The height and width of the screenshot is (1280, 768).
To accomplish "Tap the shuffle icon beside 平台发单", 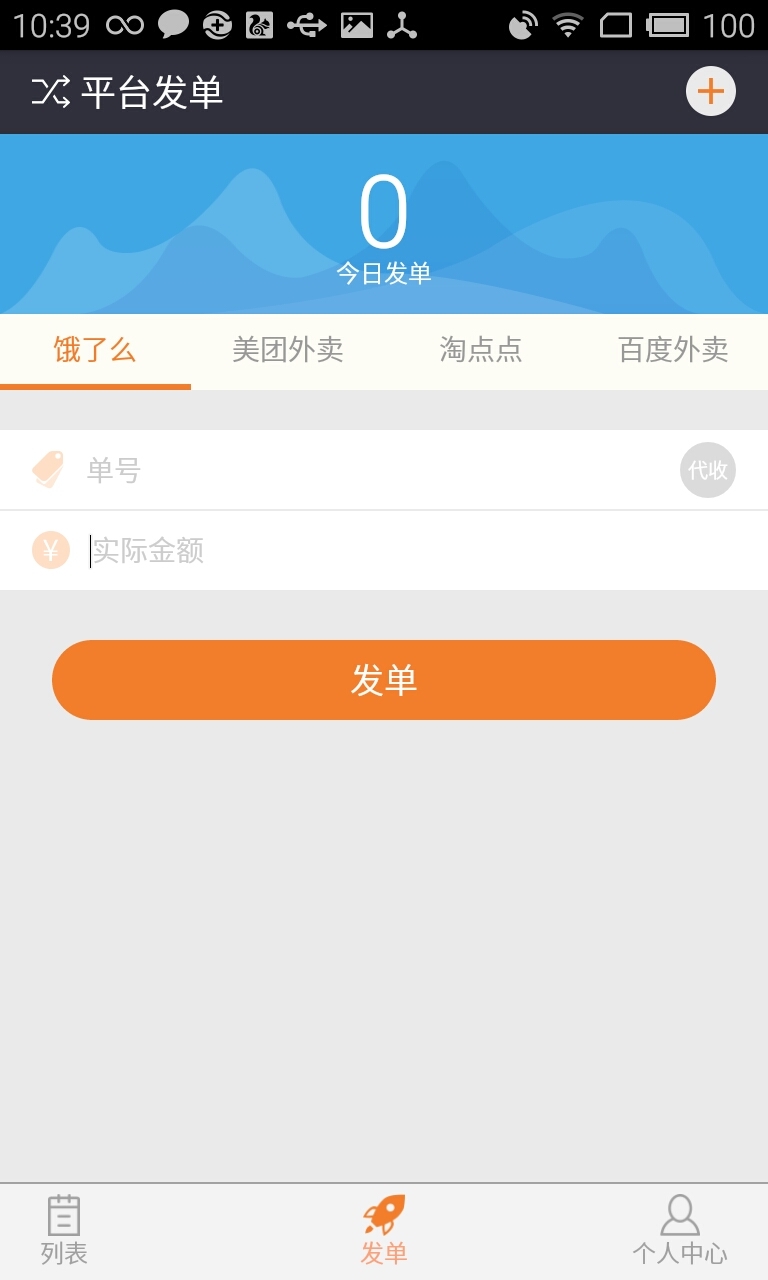I will (50, 92).
